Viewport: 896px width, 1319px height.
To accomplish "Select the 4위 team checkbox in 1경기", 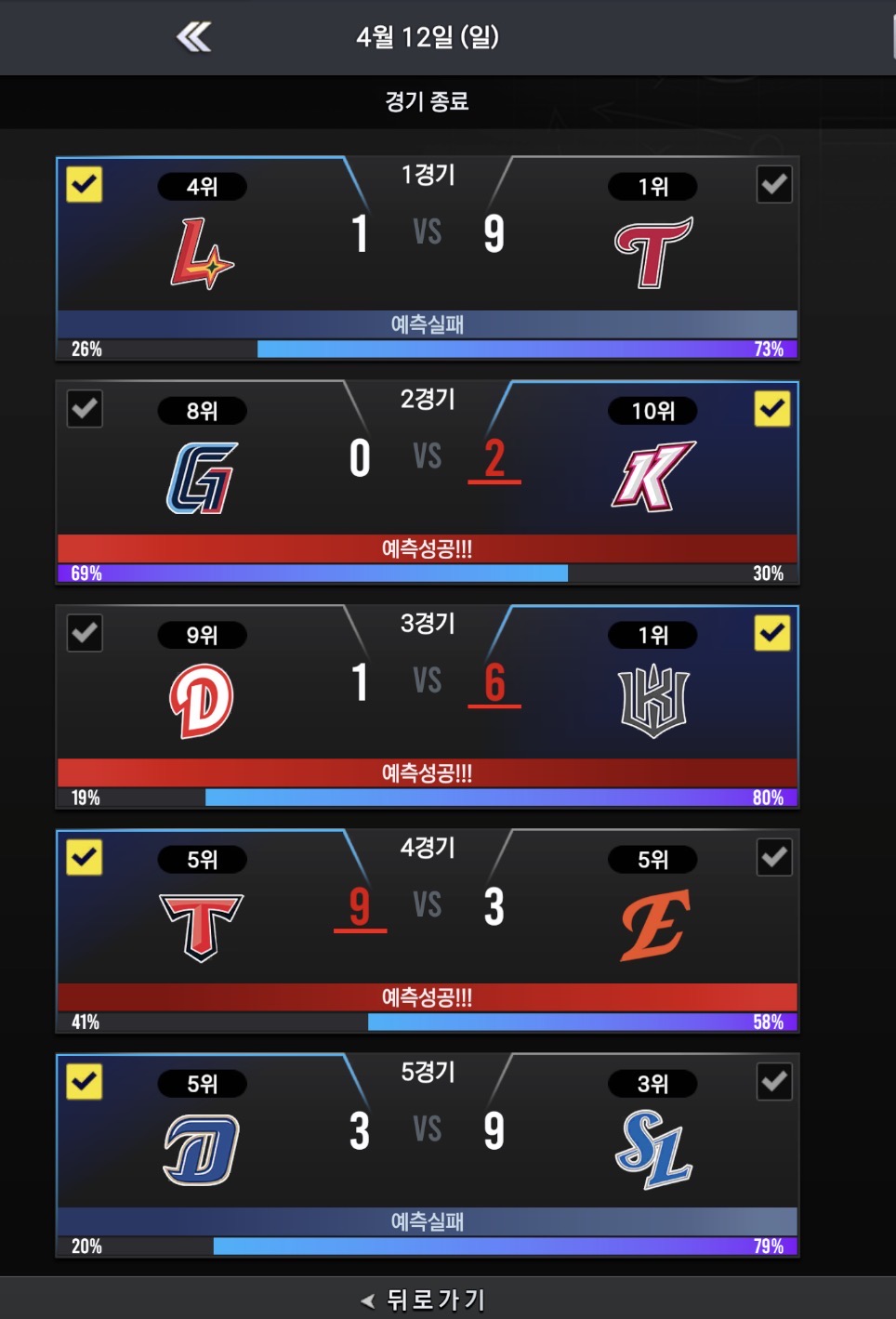I will [x=85, y=184].
